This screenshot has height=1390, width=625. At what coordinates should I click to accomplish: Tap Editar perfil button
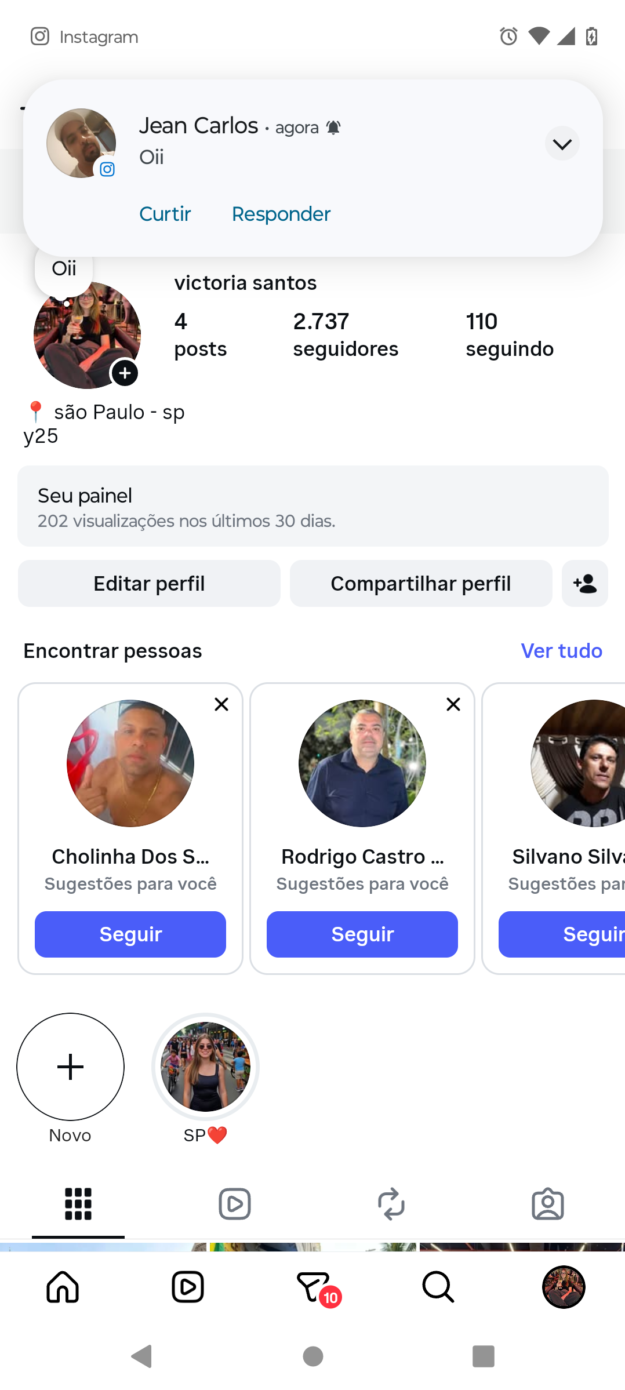149,584
